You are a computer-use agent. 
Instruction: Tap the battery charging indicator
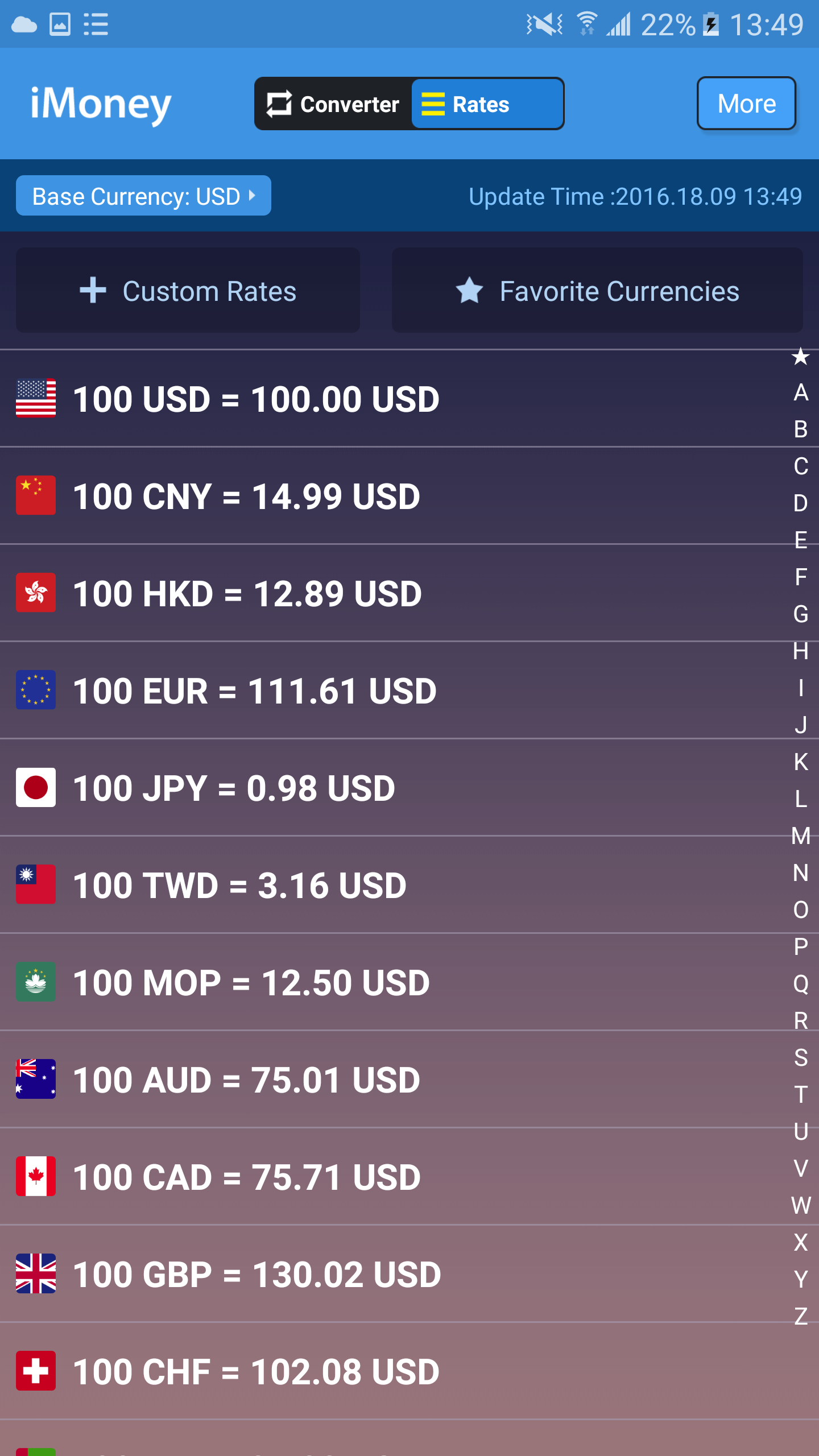pyautogui.click(x=713, y=24)
